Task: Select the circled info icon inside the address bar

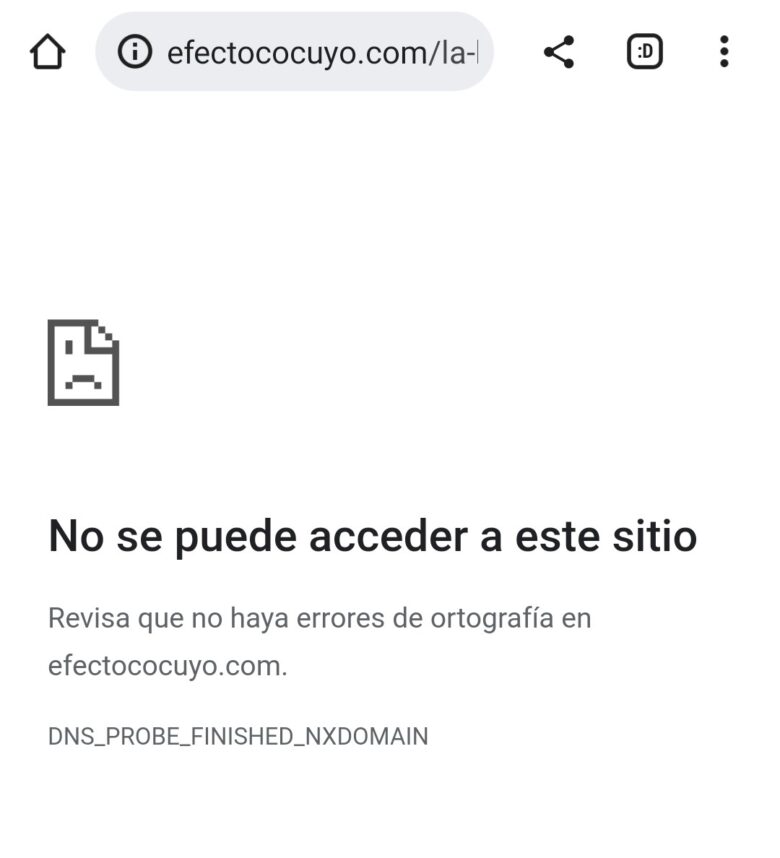Action: tap(136, 50)
